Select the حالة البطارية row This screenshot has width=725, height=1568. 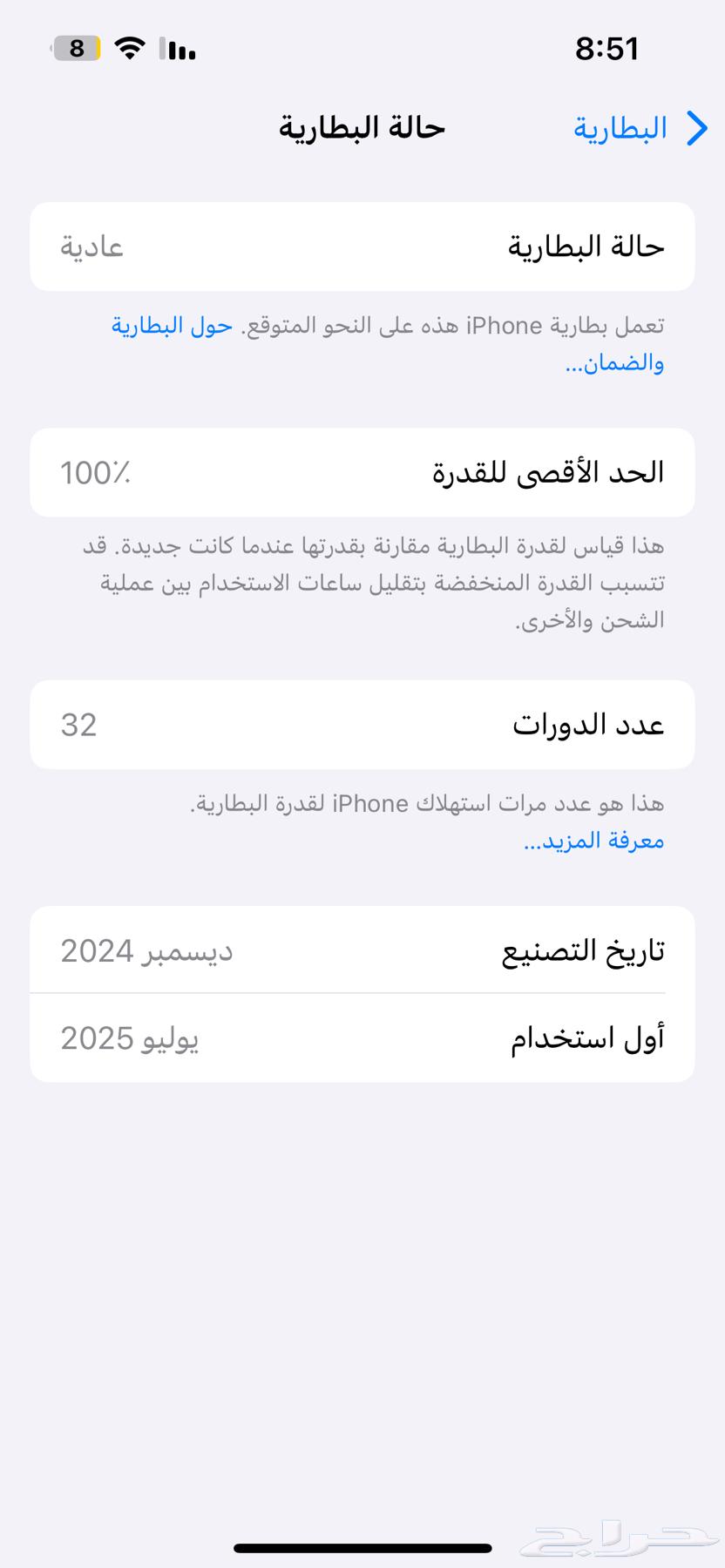362,247
